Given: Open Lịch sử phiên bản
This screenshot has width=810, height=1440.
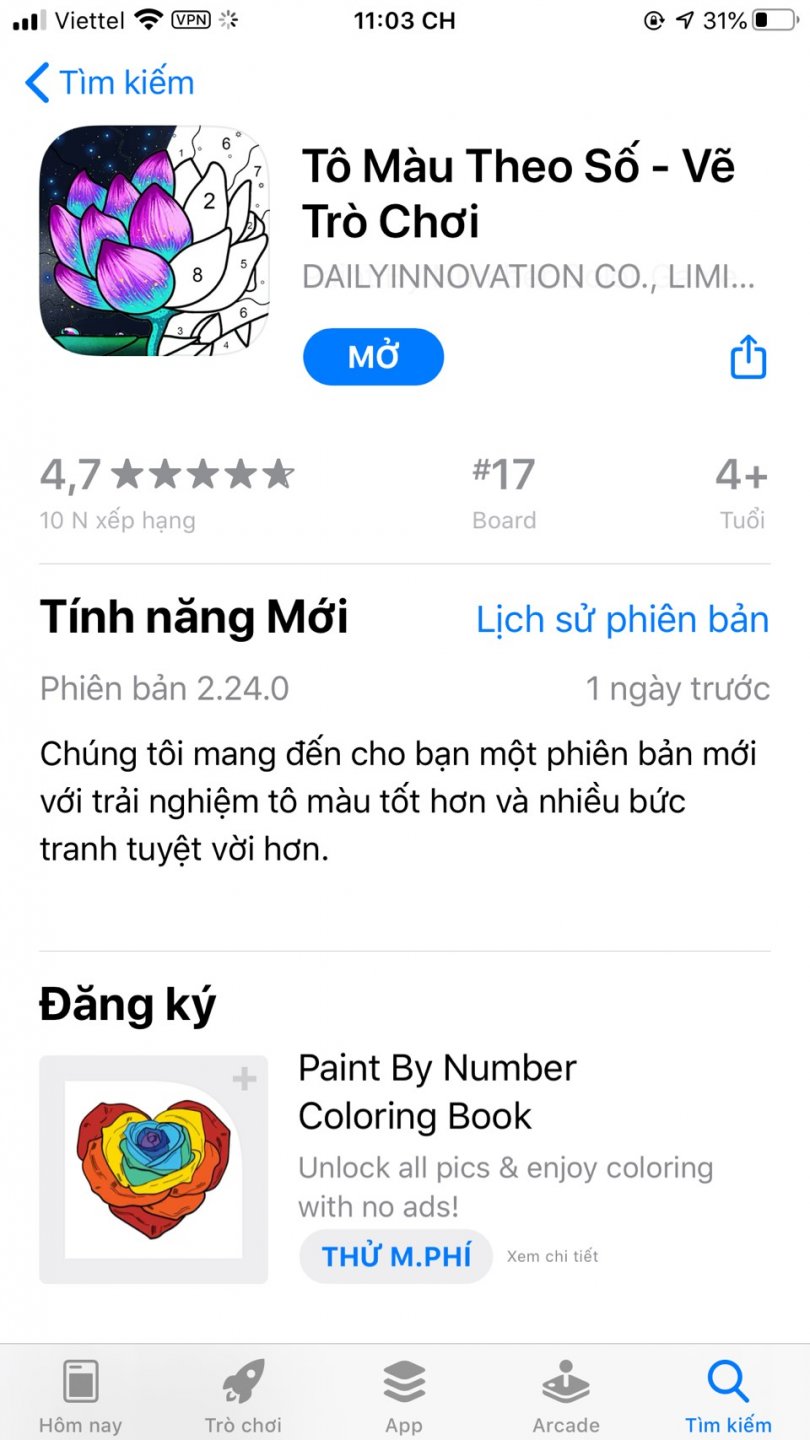Looking at the screenshot, I should 622,620.
